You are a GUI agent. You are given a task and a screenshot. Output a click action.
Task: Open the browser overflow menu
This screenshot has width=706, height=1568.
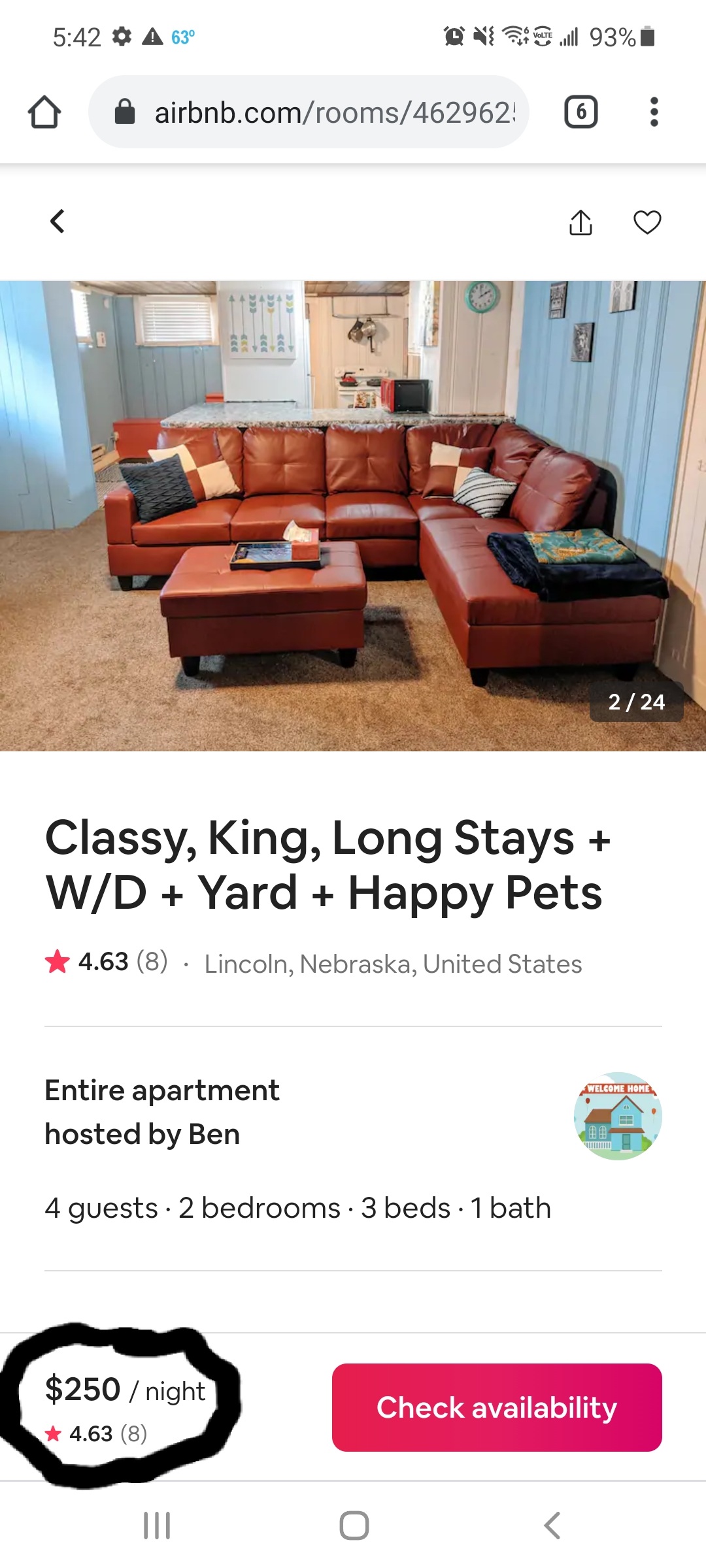click(x=654, y=112)
